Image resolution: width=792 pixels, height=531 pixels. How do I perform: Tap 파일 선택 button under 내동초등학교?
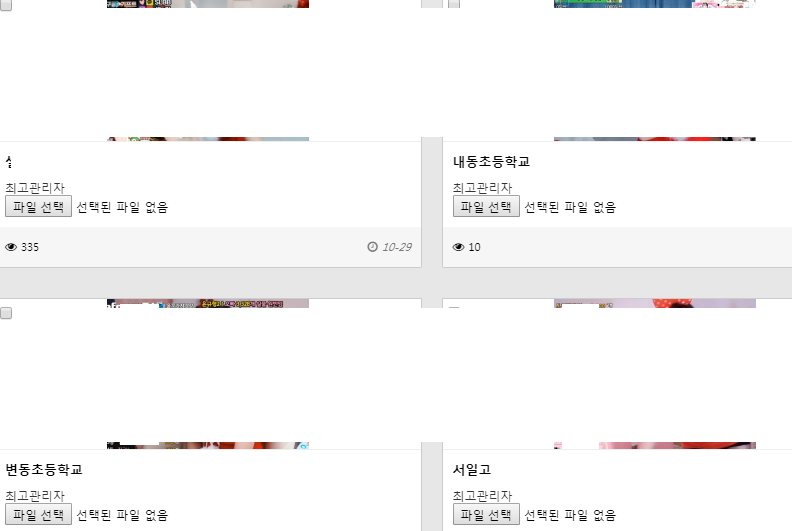tap(486, 207)
